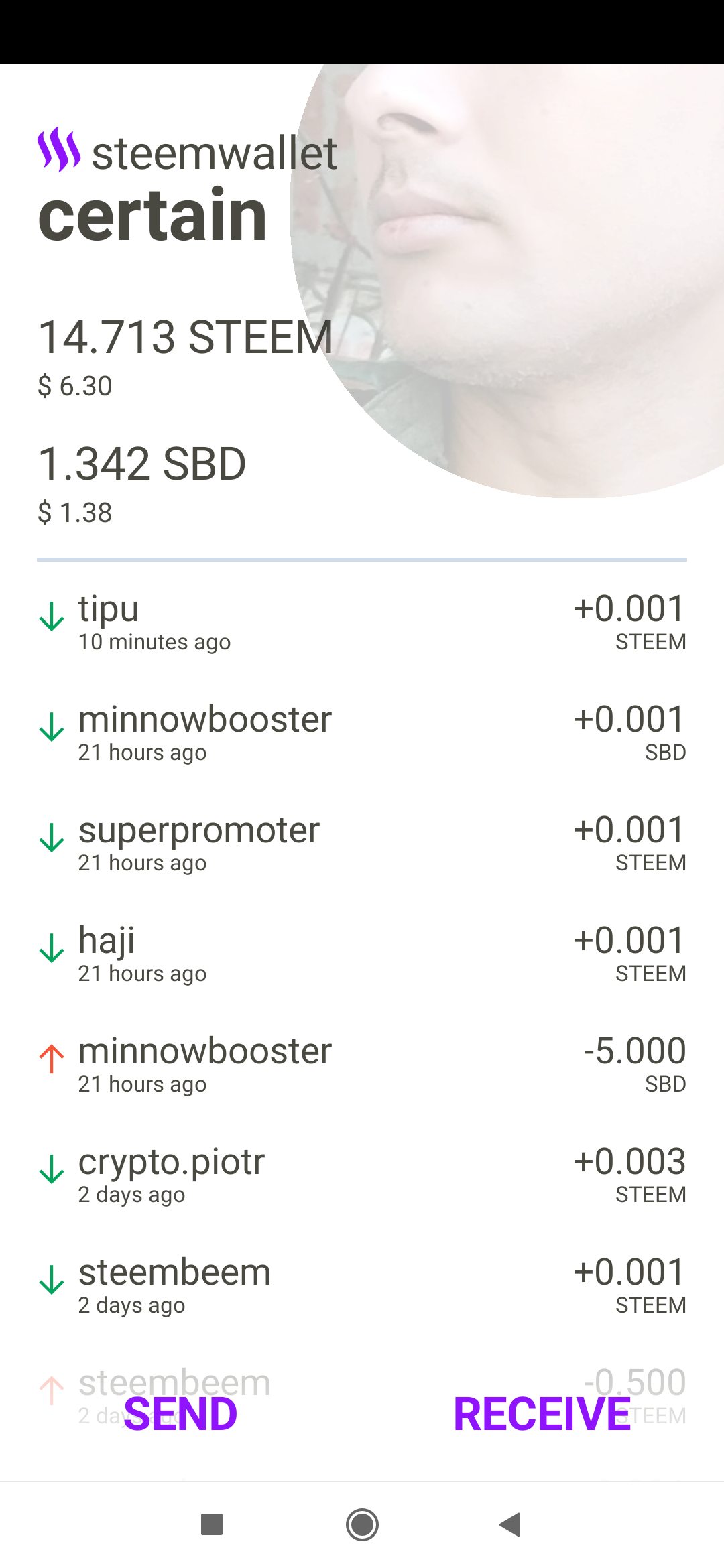Screen dimensions: 724x1568
Task: Open the tipu transaction from 10 minutes ago
Action: [362, 622]
